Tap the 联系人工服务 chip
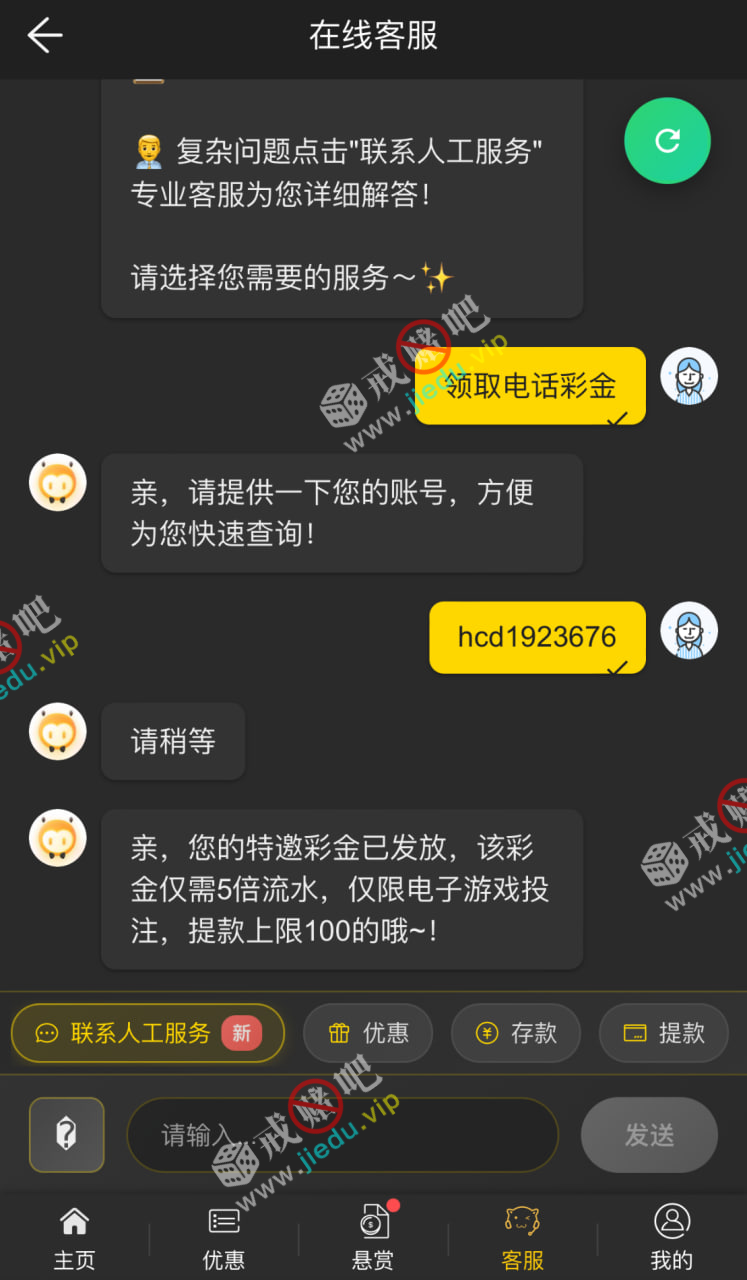The width and height of the screenshot is (747, 1280). click(148, 1033)
